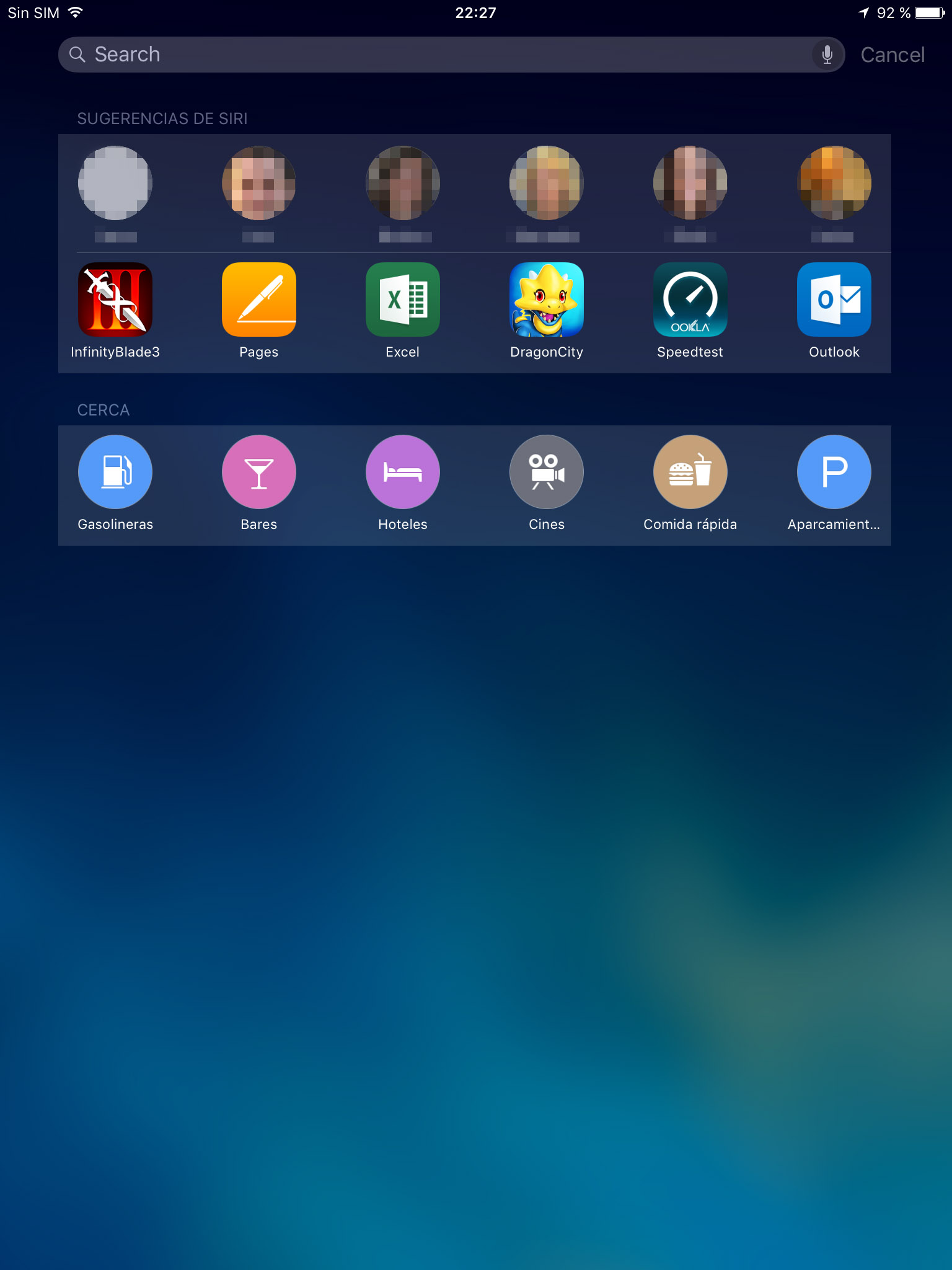The width and height of the screenshot is (952, 1270).
Task: Activate voice dictation microphone
Action: (x=827, y=55)
